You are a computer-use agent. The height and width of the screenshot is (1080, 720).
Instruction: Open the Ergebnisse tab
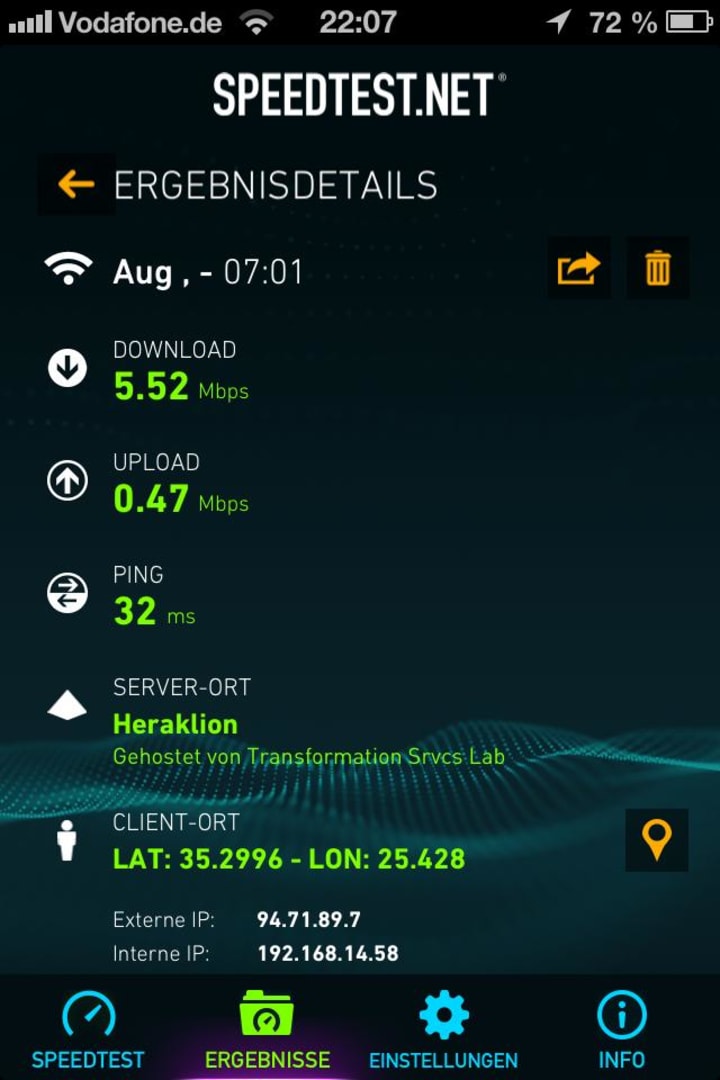pos(267,1030)
